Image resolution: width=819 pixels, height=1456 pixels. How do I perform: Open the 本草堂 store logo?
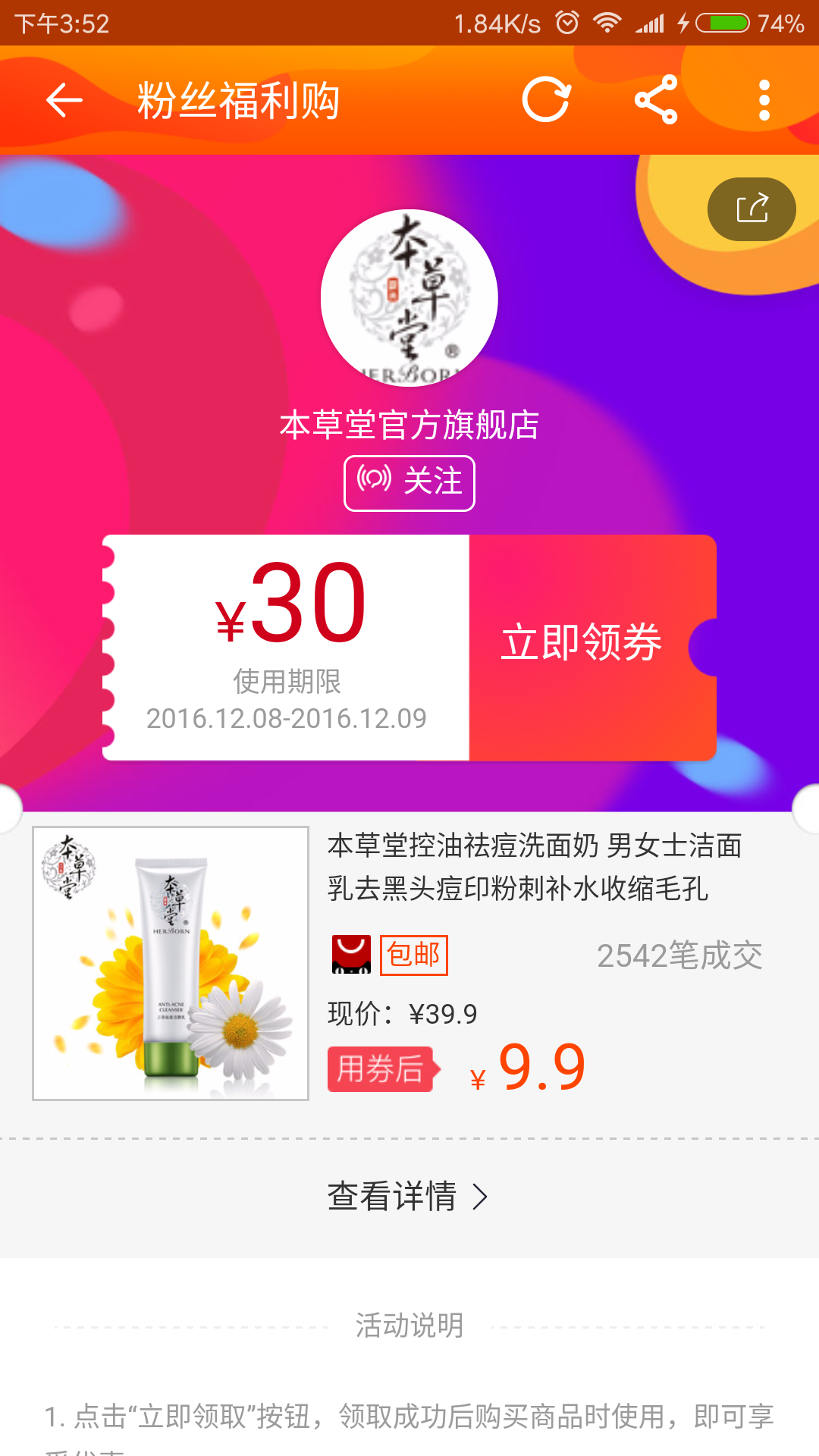(409, 300)
